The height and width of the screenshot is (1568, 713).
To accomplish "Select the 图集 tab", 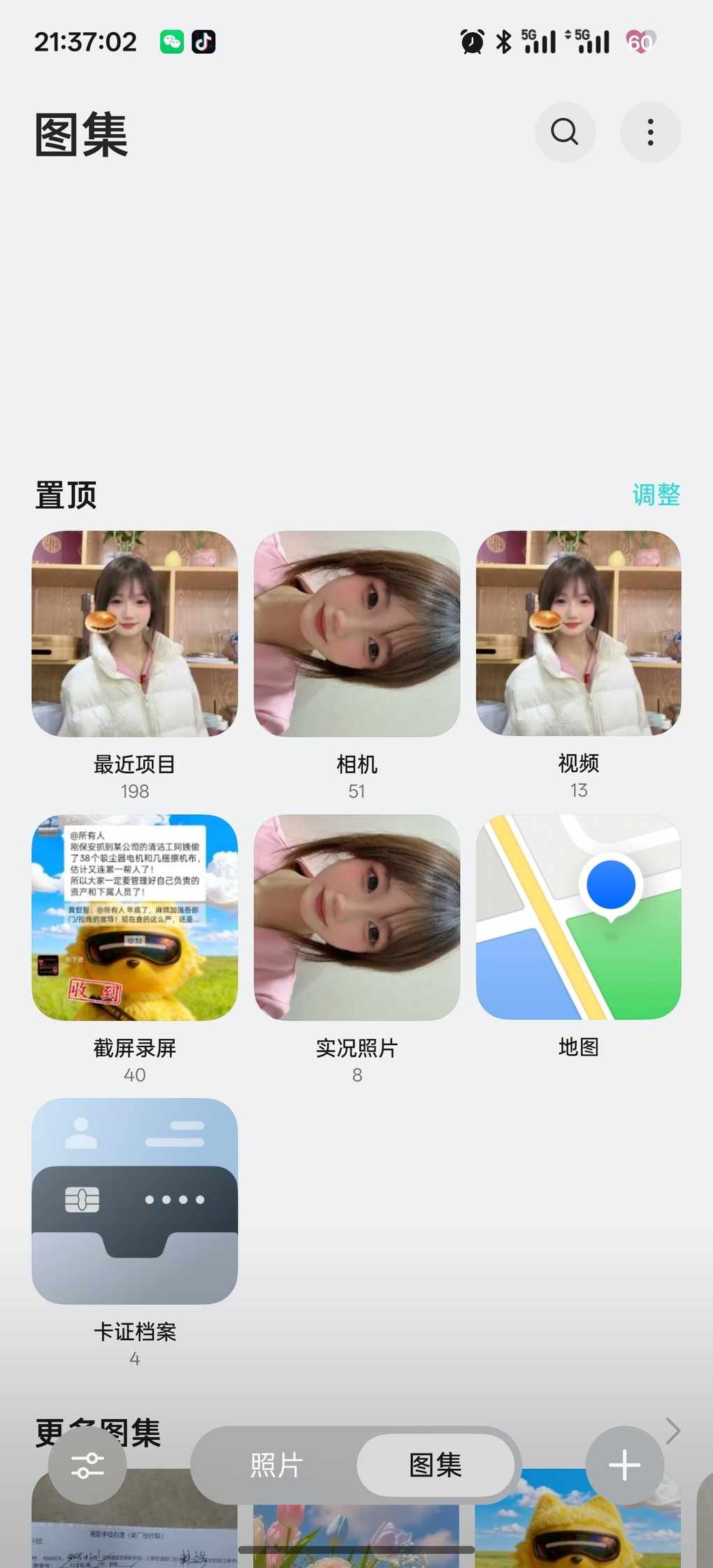I will (435, 1465).
